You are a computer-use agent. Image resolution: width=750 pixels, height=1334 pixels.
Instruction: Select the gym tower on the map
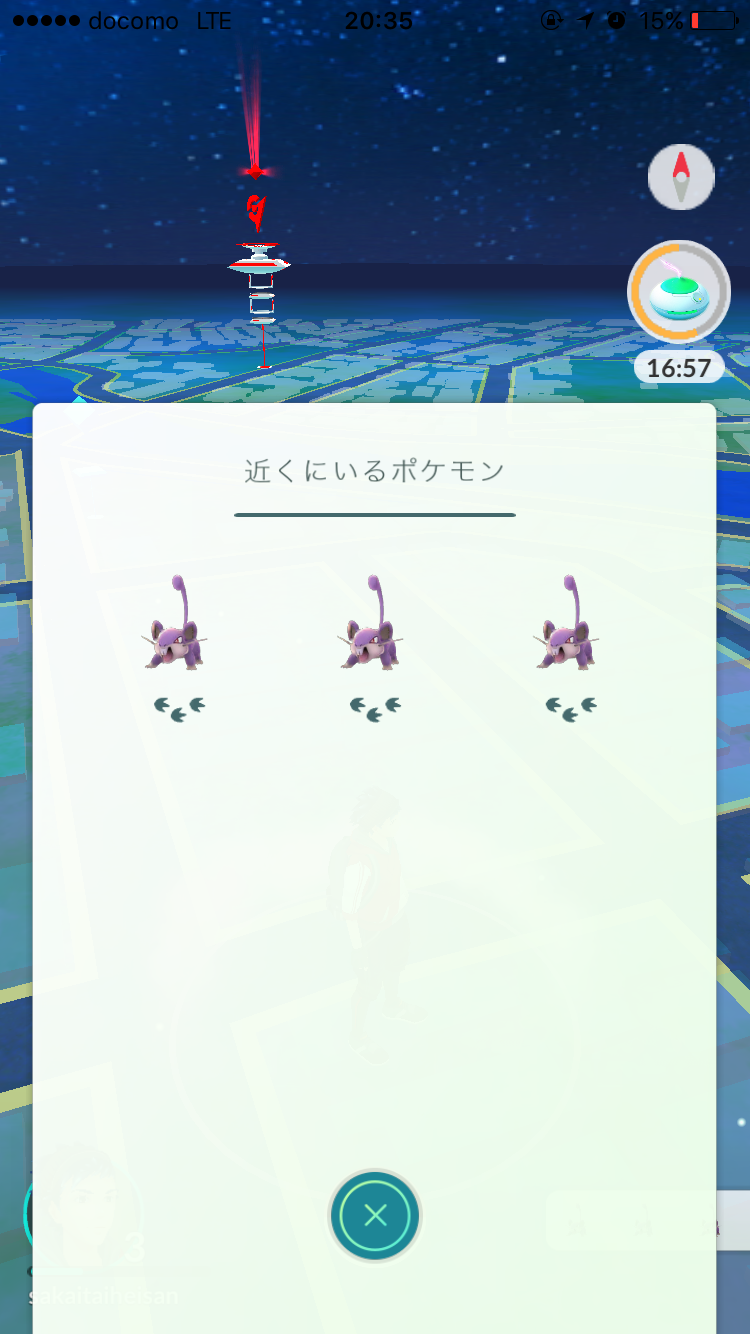(259, 280)
